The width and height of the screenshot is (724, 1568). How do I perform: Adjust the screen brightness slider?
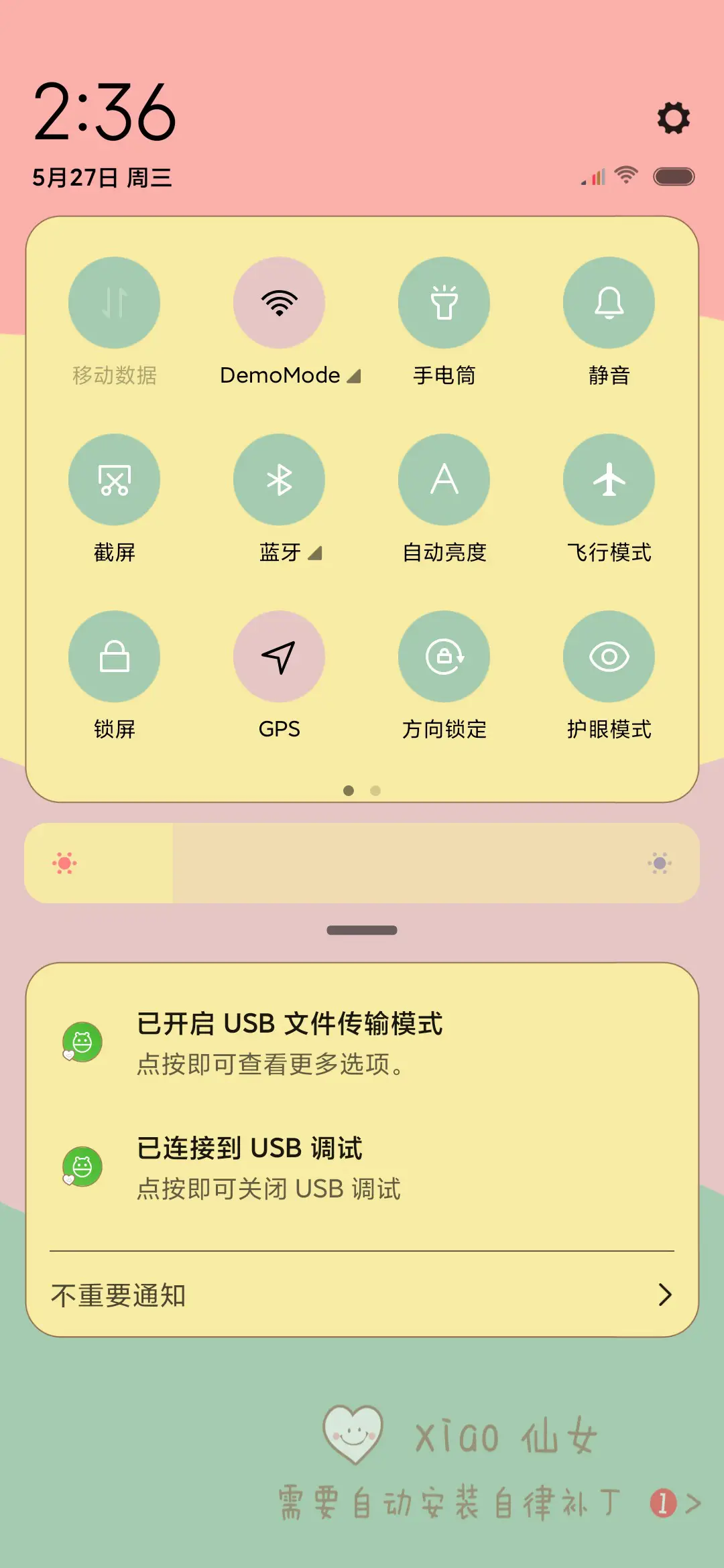point(362,862)
